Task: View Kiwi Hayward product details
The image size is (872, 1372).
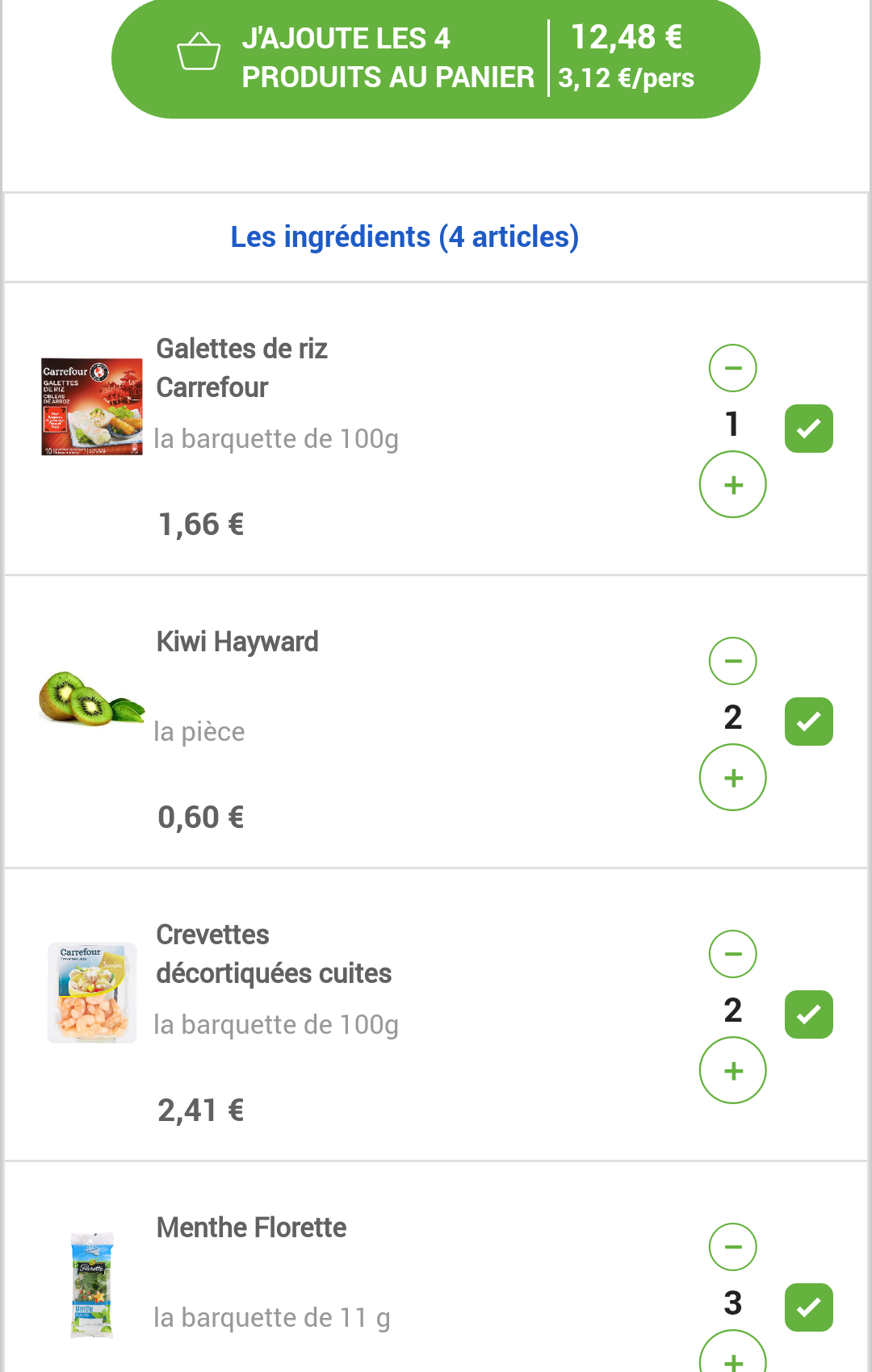Action: [x=237, y=642]
